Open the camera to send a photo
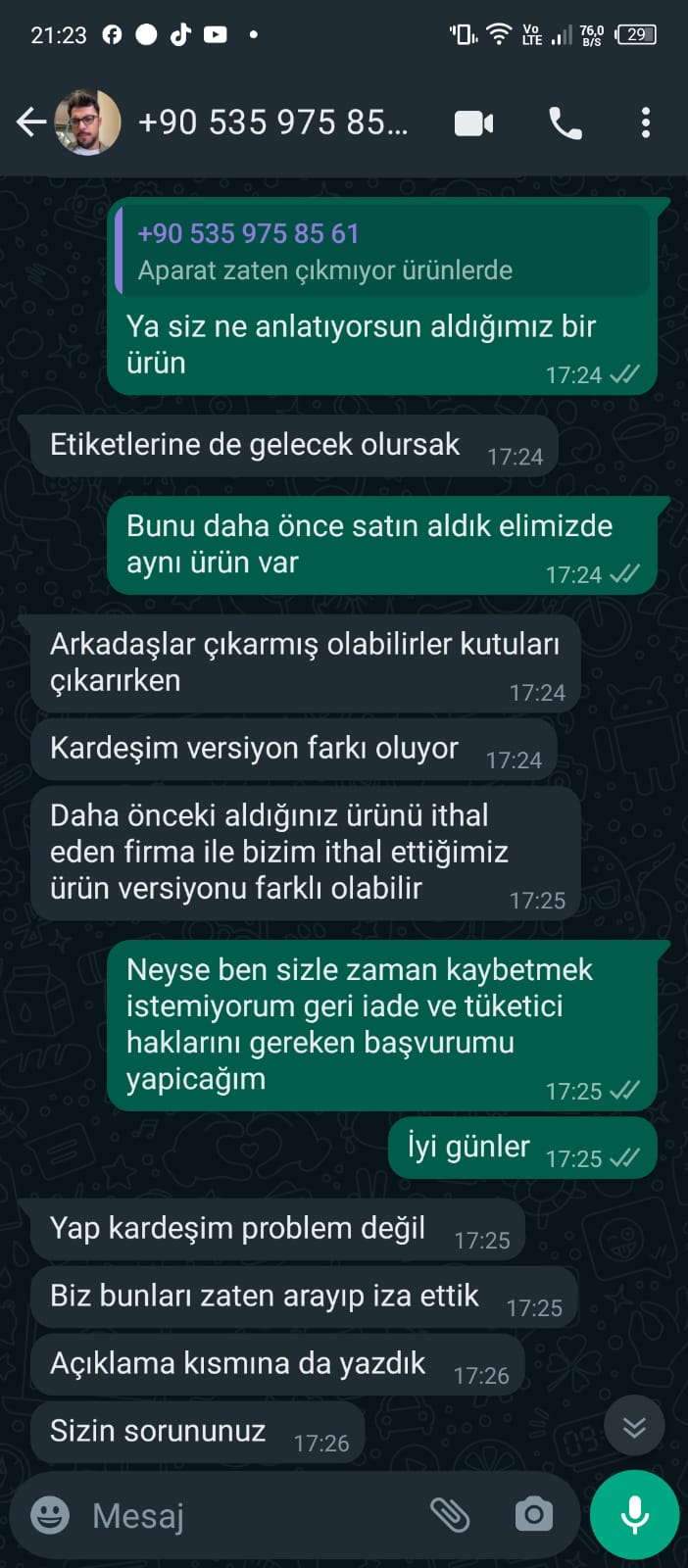The image size is (688, 1568). (x=534, y=1515)
